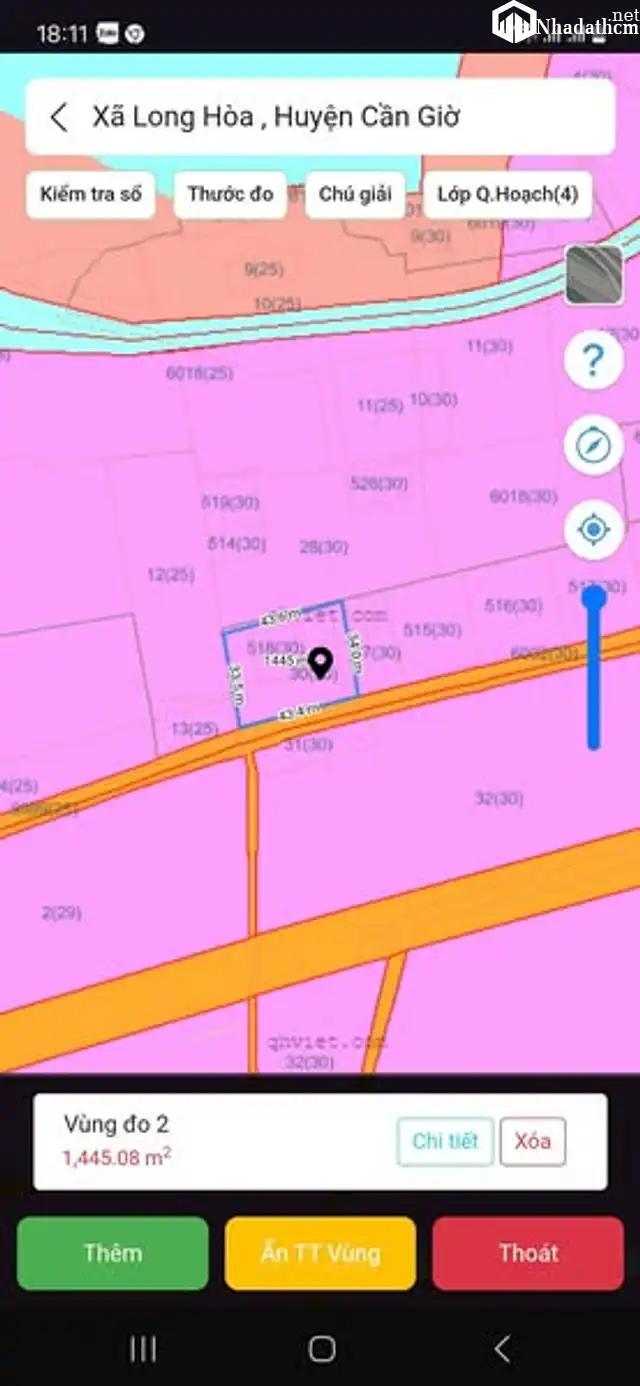Viewport: 640px width, 1386px height.
Task: View Chi tiết for Vùng đo 2
Action: click(445, 1141)
